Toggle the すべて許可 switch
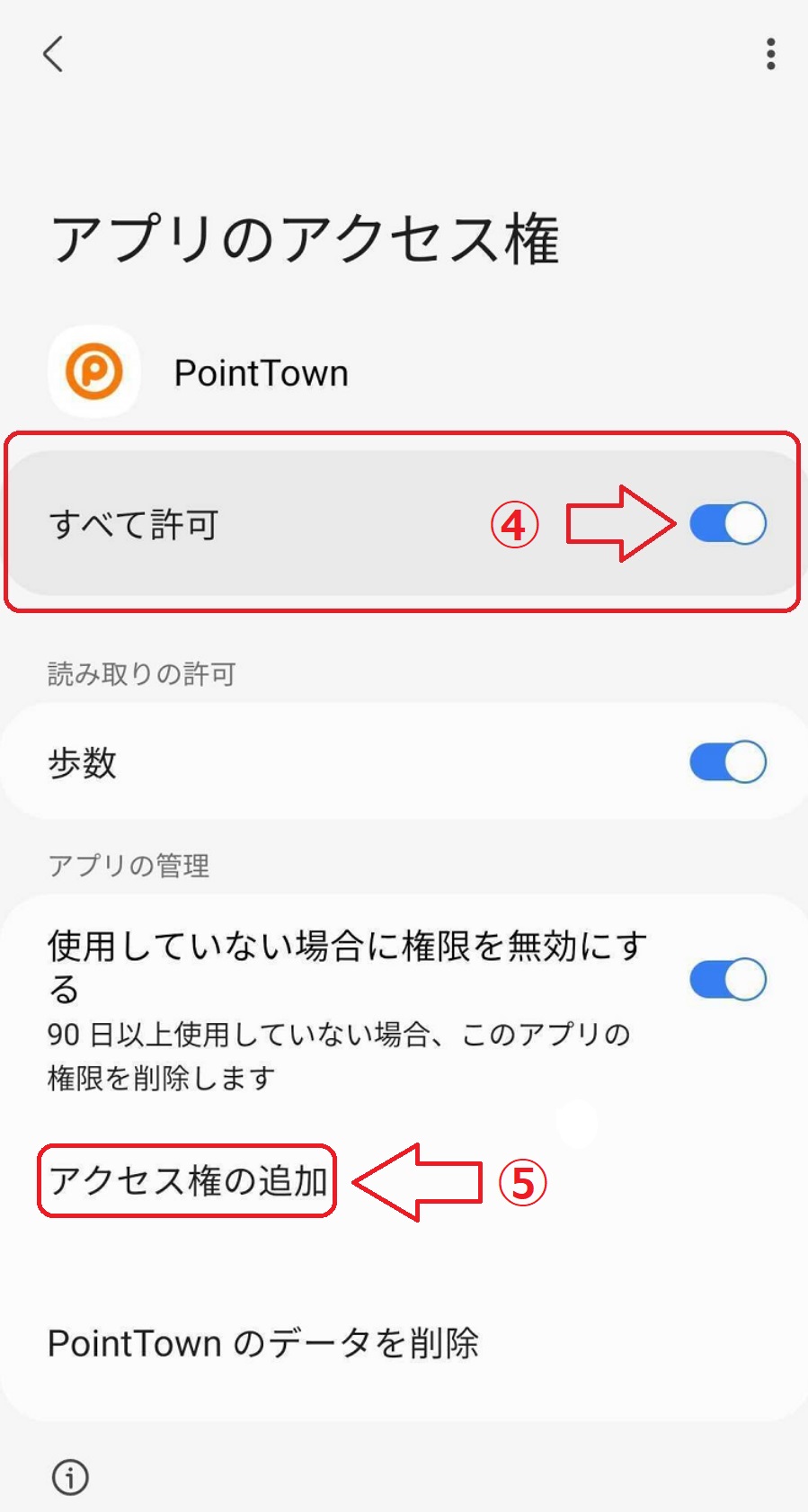808x1512 pixels. [727, 523]
